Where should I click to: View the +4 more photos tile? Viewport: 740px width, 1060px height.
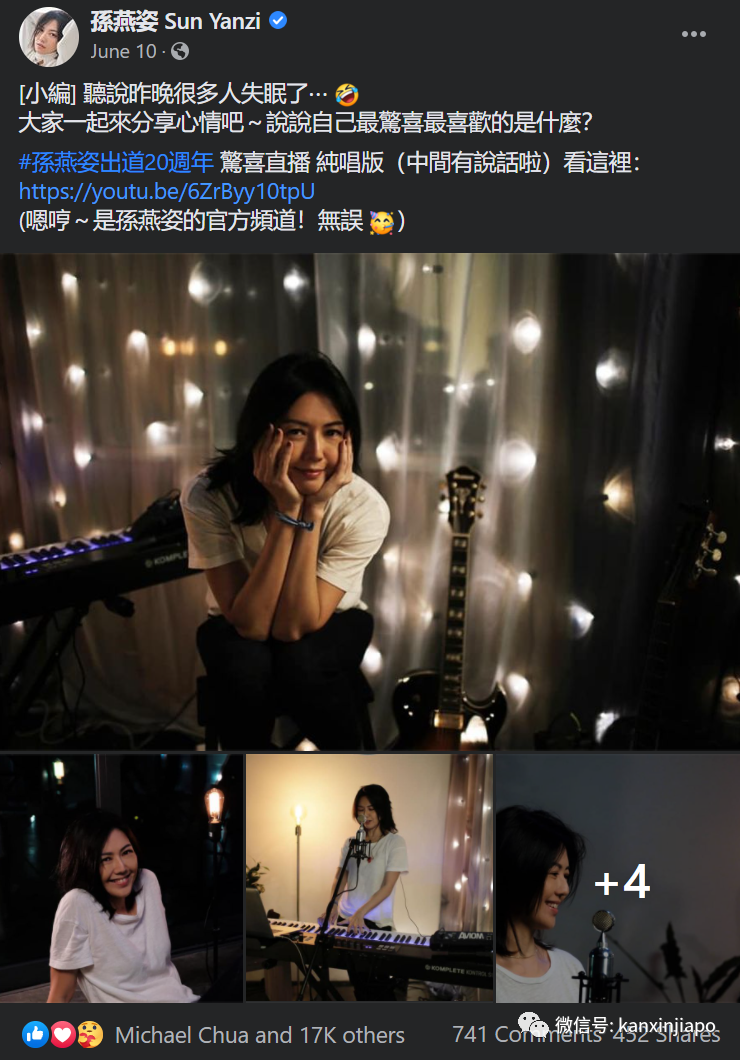pyautogui.click(x=618, y=877)
